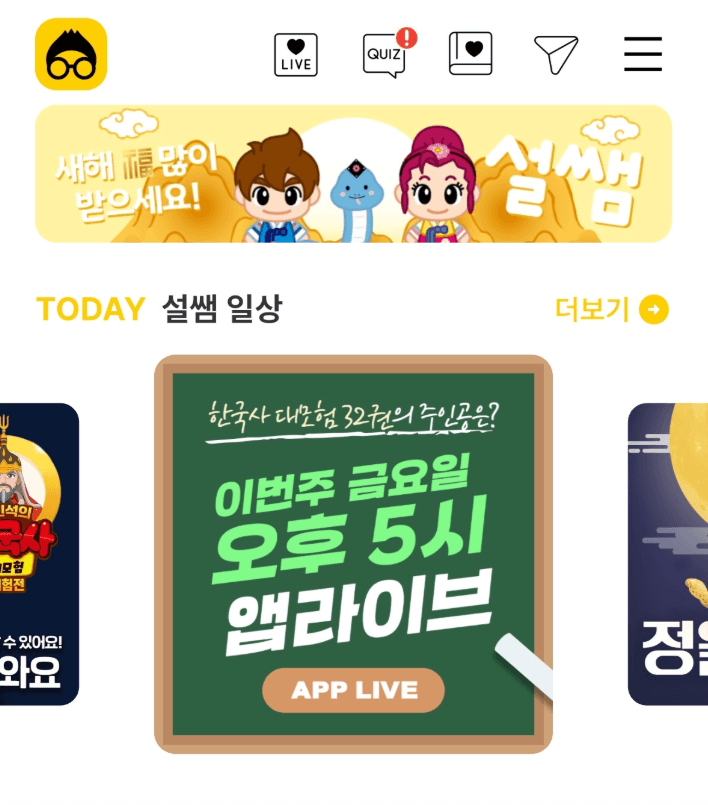Open the paper plane messages icon
This screenshot has height=805, width=708.
click(556, 54)
